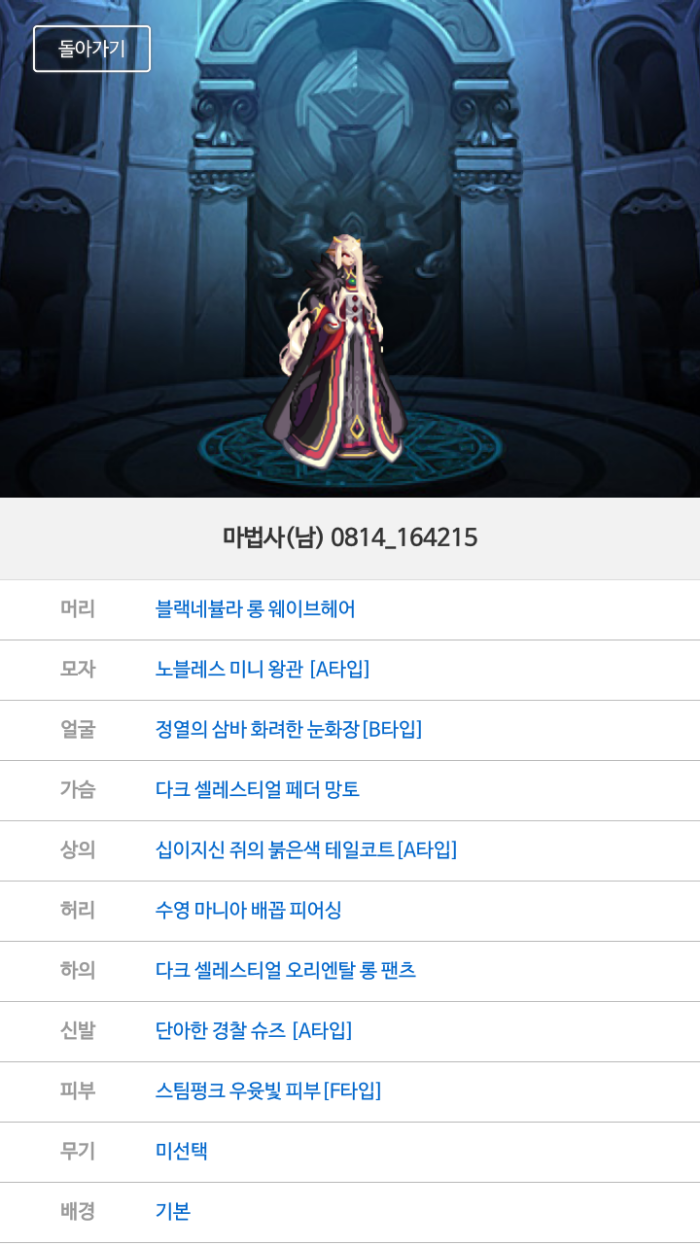Open 다크 셀레스티얼 오리엔탈 롱 팬츠 link
The height and width of the screenshot is (1244, 700).
click(x=285, y=970)
